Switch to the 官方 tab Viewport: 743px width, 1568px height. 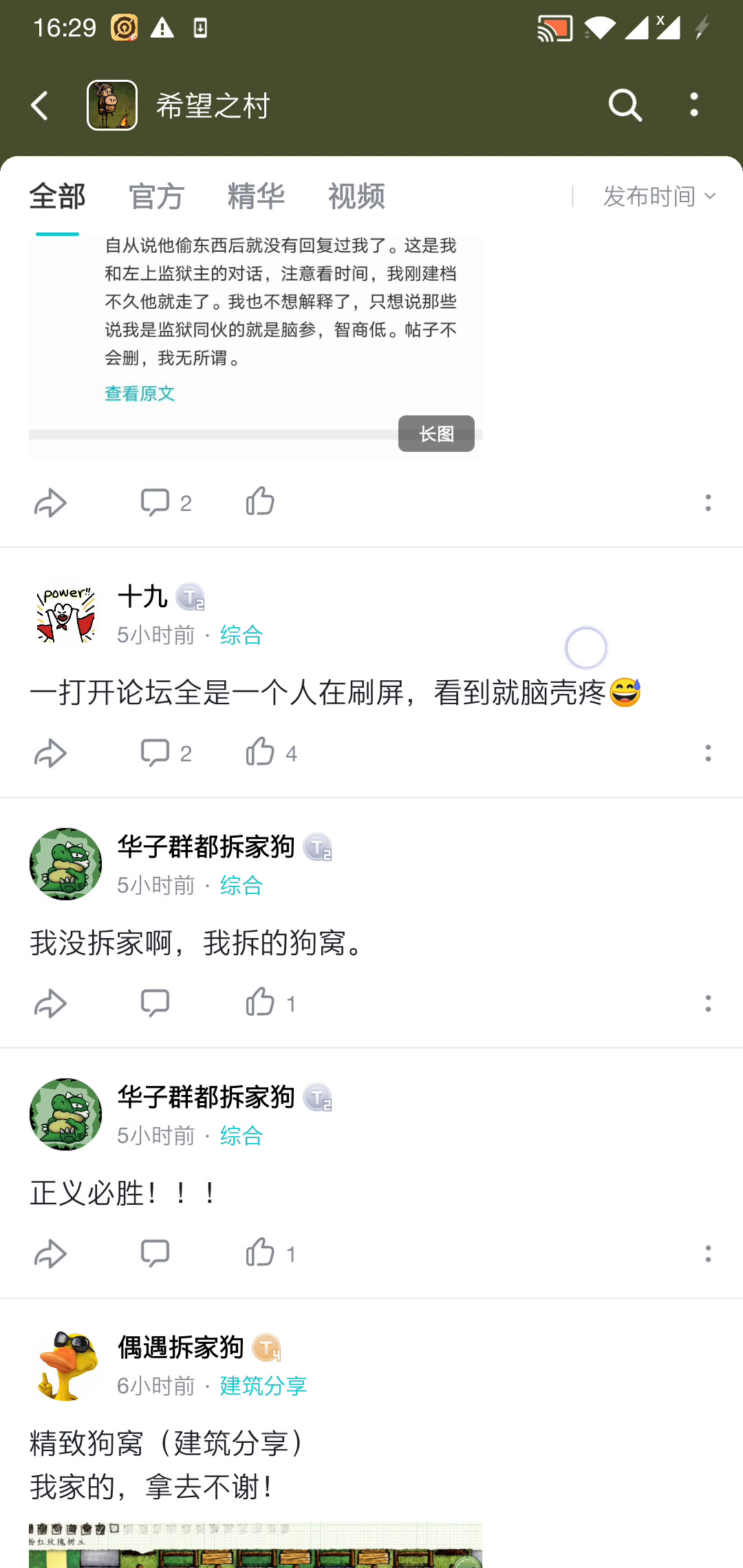pos(156,197)
